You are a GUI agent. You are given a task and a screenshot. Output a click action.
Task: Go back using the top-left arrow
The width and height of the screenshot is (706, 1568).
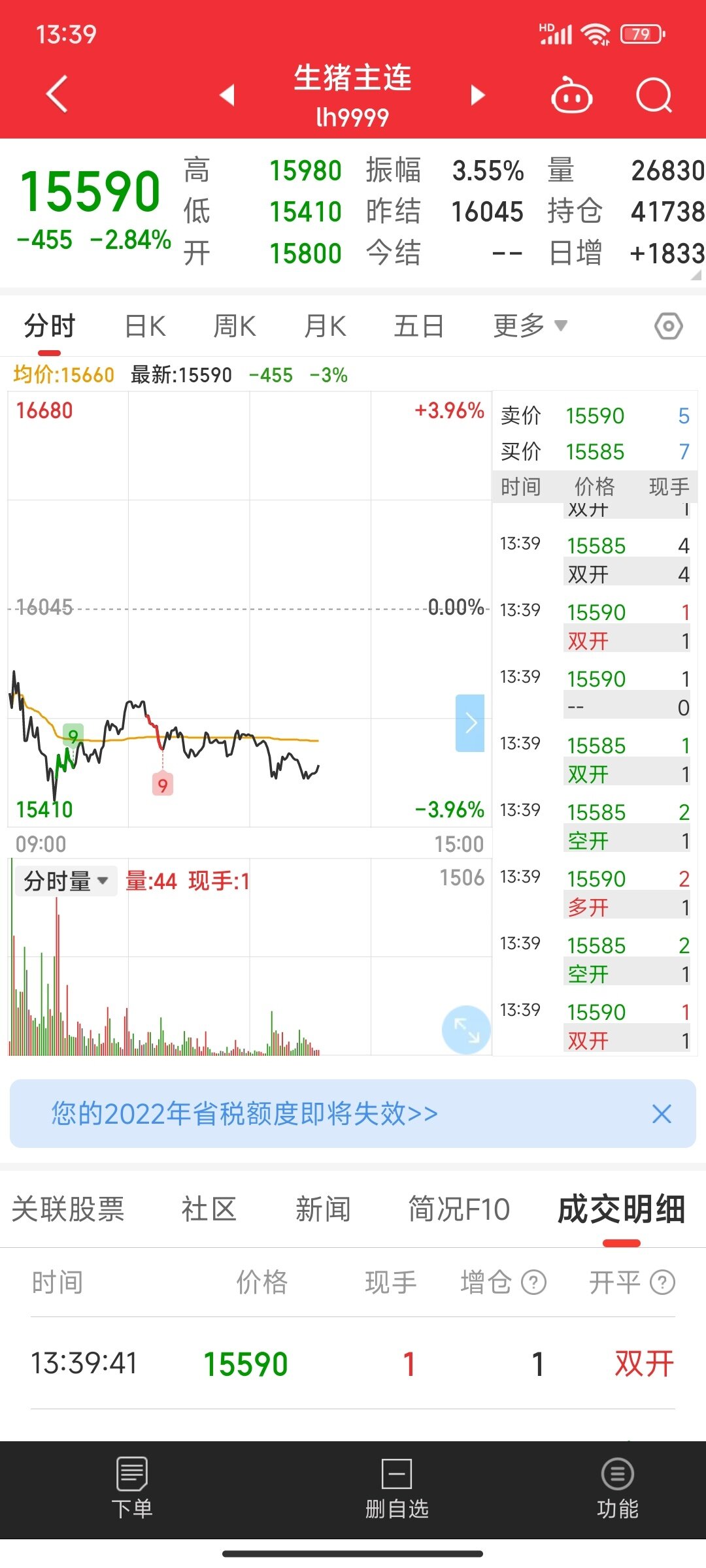[x=57, y=94]
